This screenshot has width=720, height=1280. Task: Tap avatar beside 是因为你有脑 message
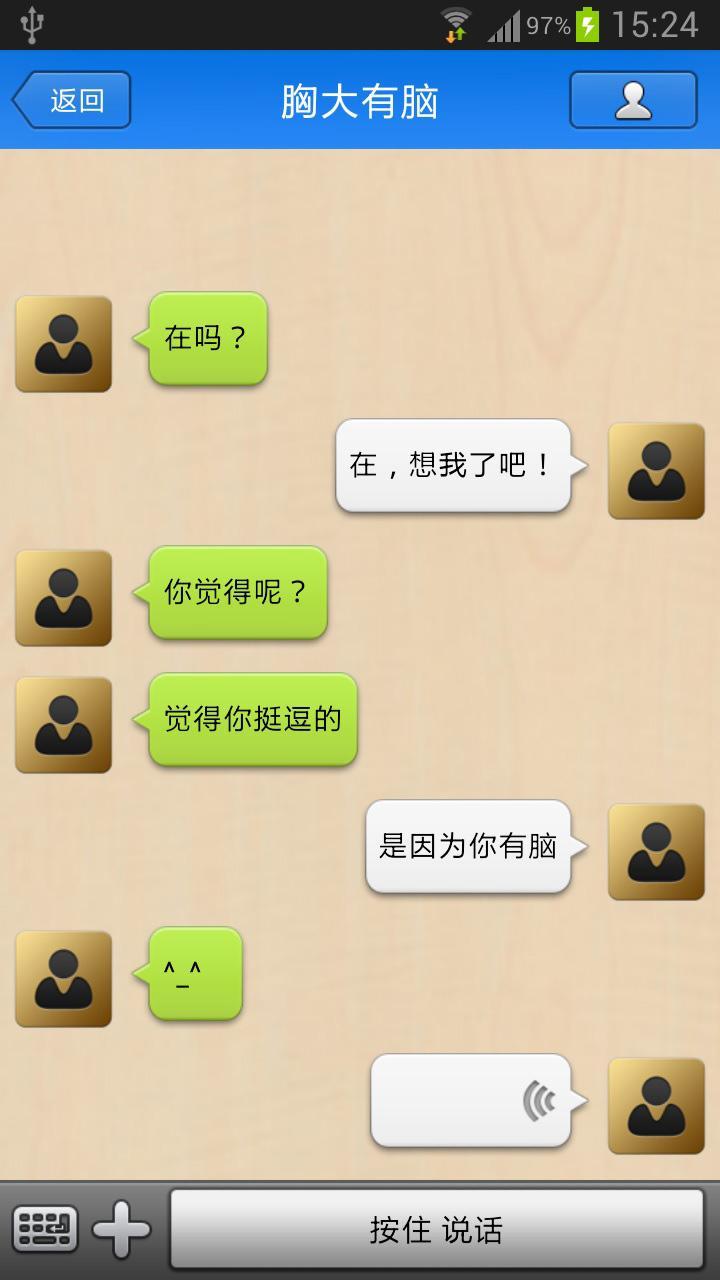pyautogui.click(x=656, y=852)
